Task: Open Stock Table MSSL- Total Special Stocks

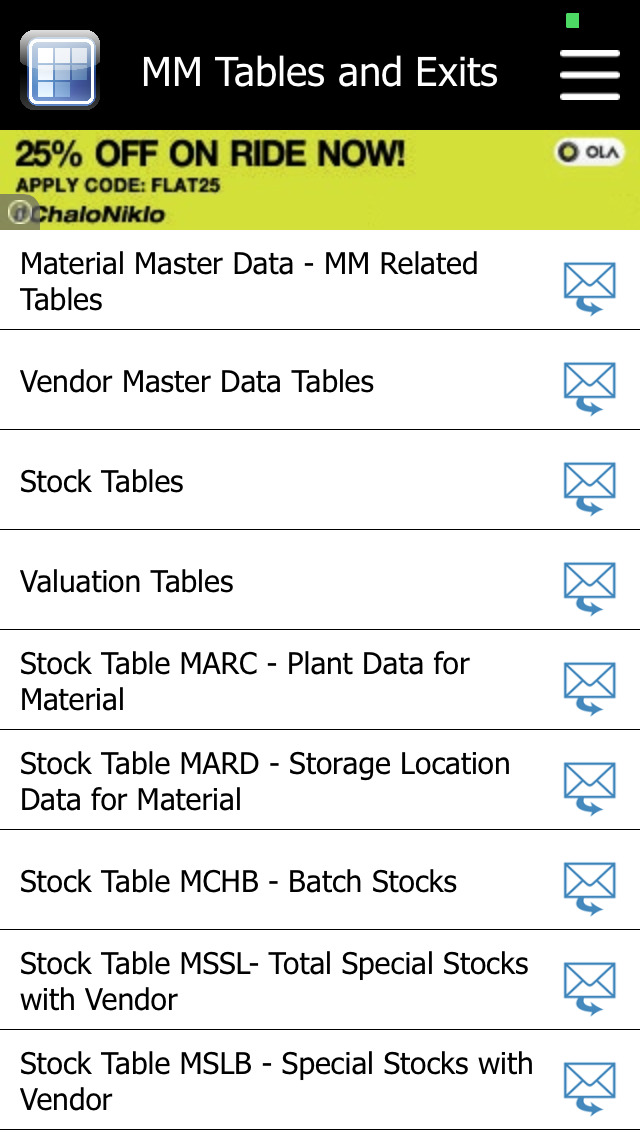Action: 320,980
